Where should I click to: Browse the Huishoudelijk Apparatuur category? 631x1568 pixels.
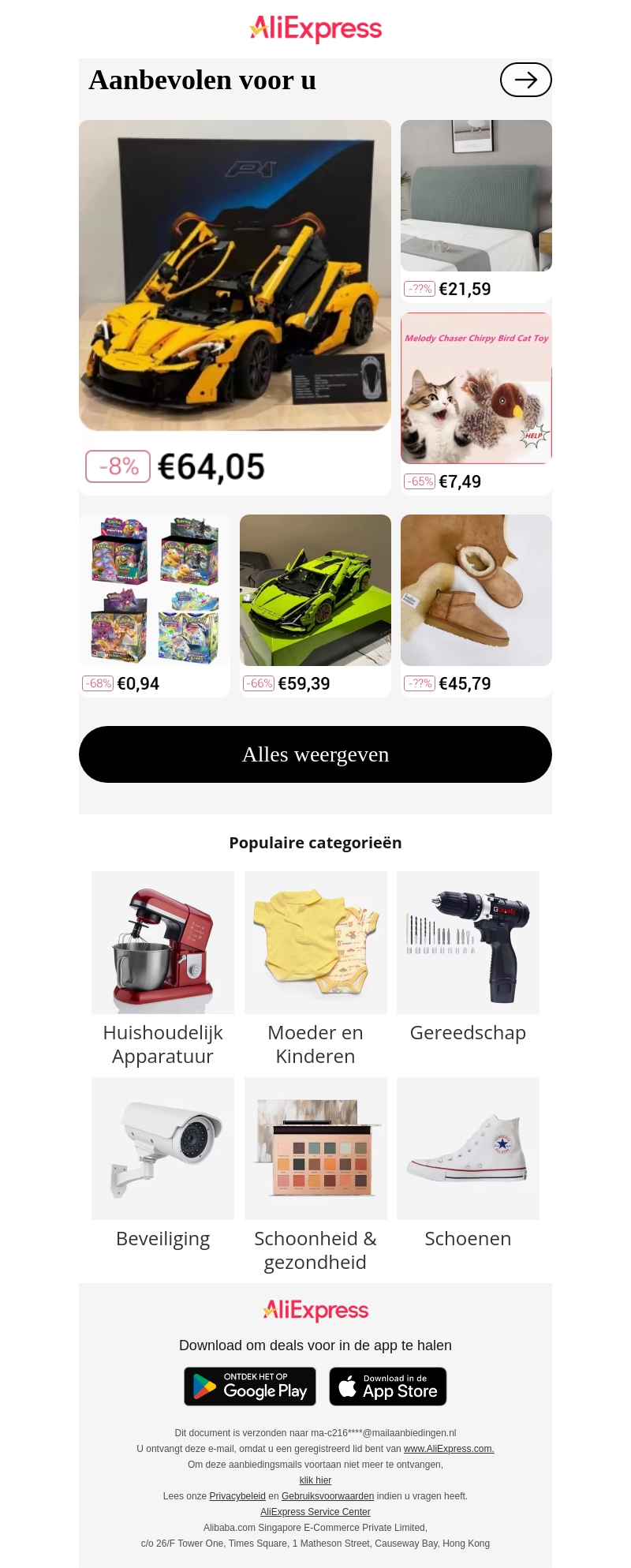(x=162, y=943)
